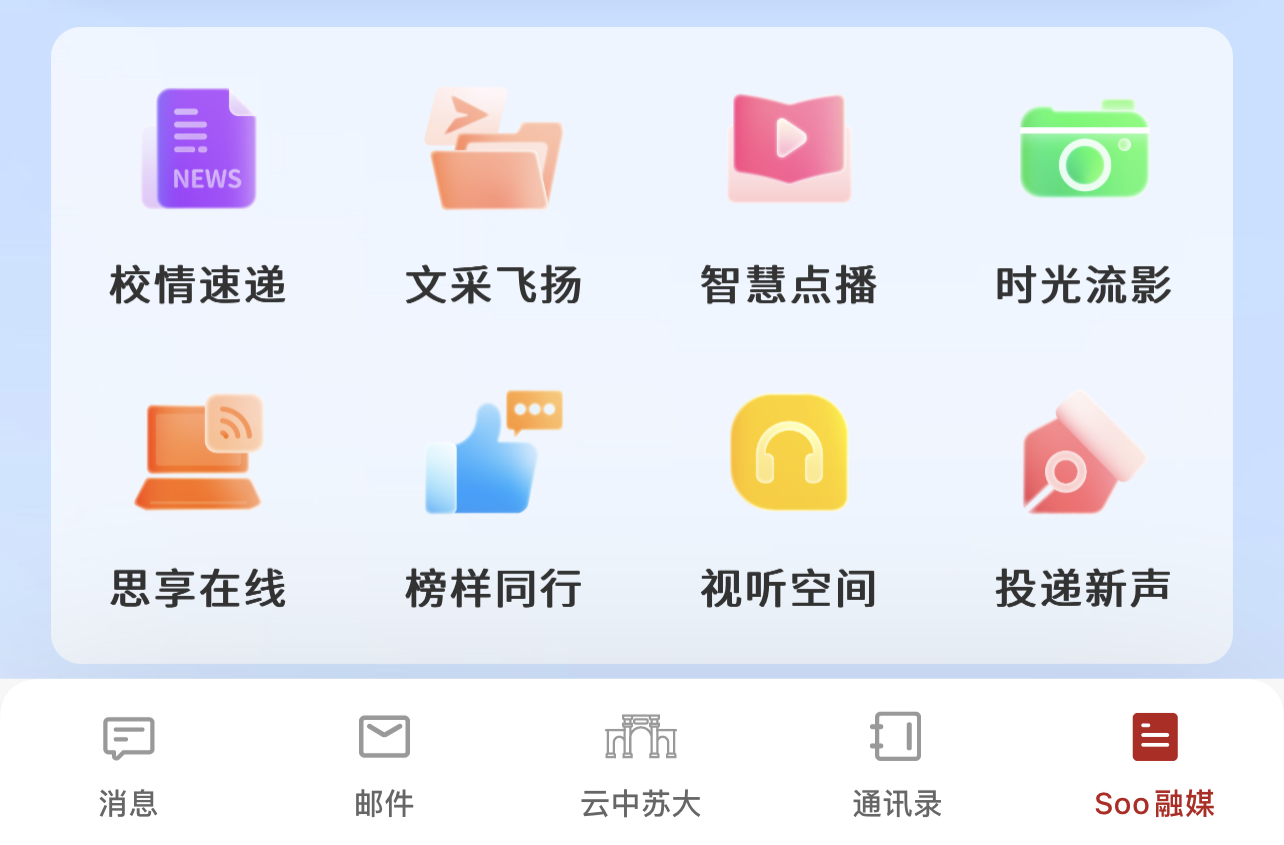Select the Soo融媒 tab
The width and height of the screenshot is (1284, 845).
[1155, 760]
